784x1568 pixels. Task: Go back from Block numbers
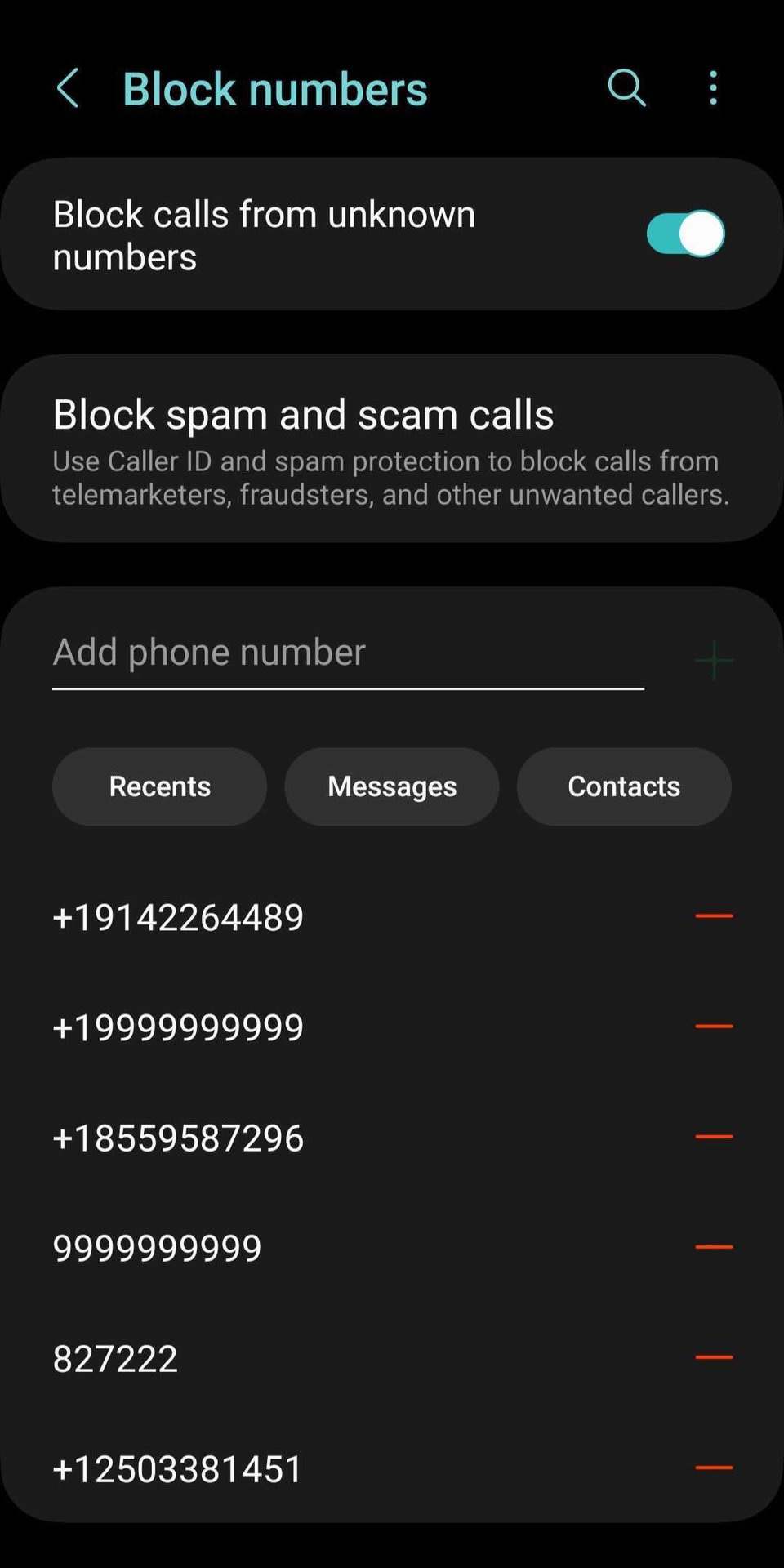69,88
